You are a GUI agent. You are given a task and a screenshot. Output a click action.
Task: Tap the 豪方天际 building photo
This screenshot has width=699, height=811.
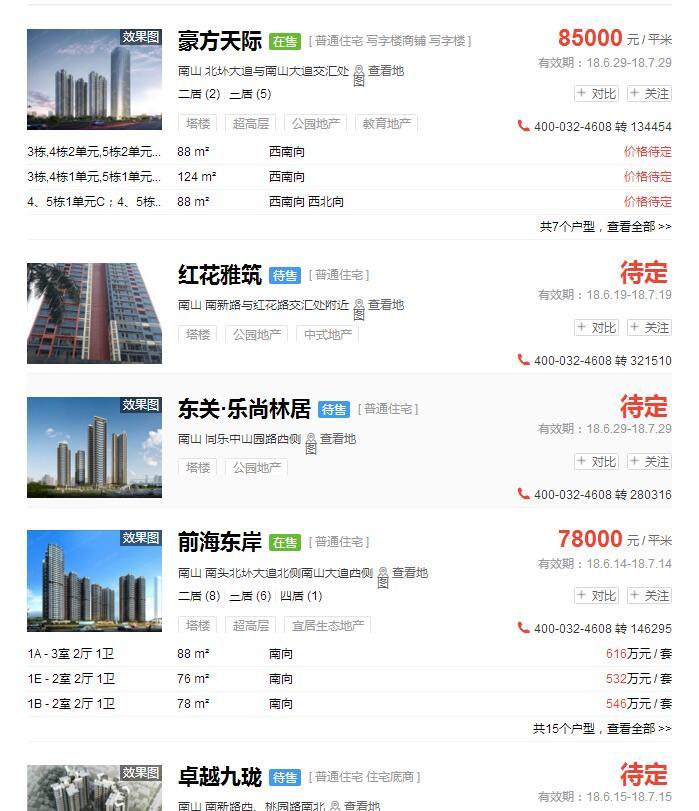94,79
